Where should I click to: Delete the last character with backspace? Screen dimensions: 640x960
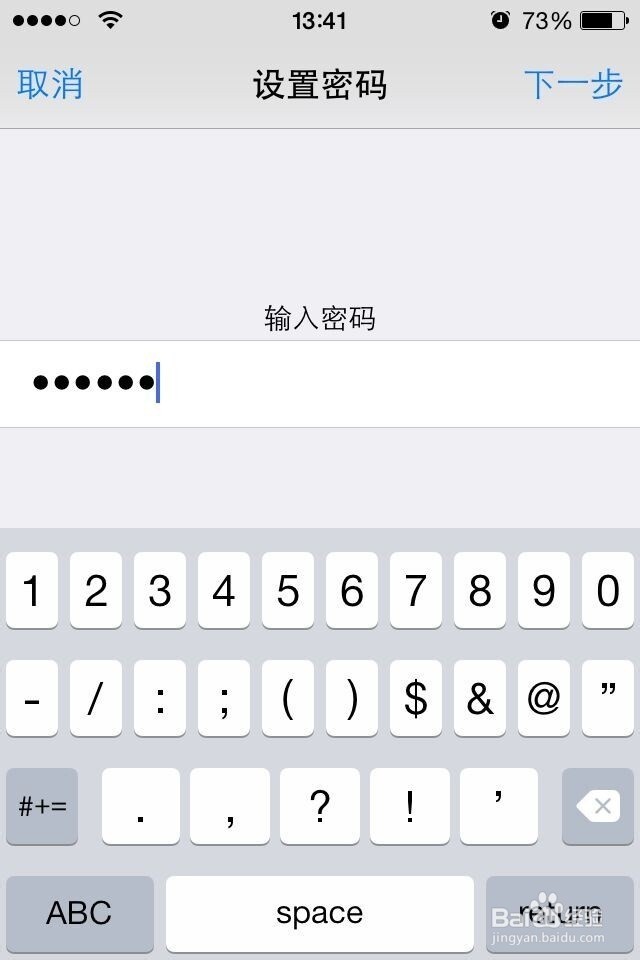(598, 806)
